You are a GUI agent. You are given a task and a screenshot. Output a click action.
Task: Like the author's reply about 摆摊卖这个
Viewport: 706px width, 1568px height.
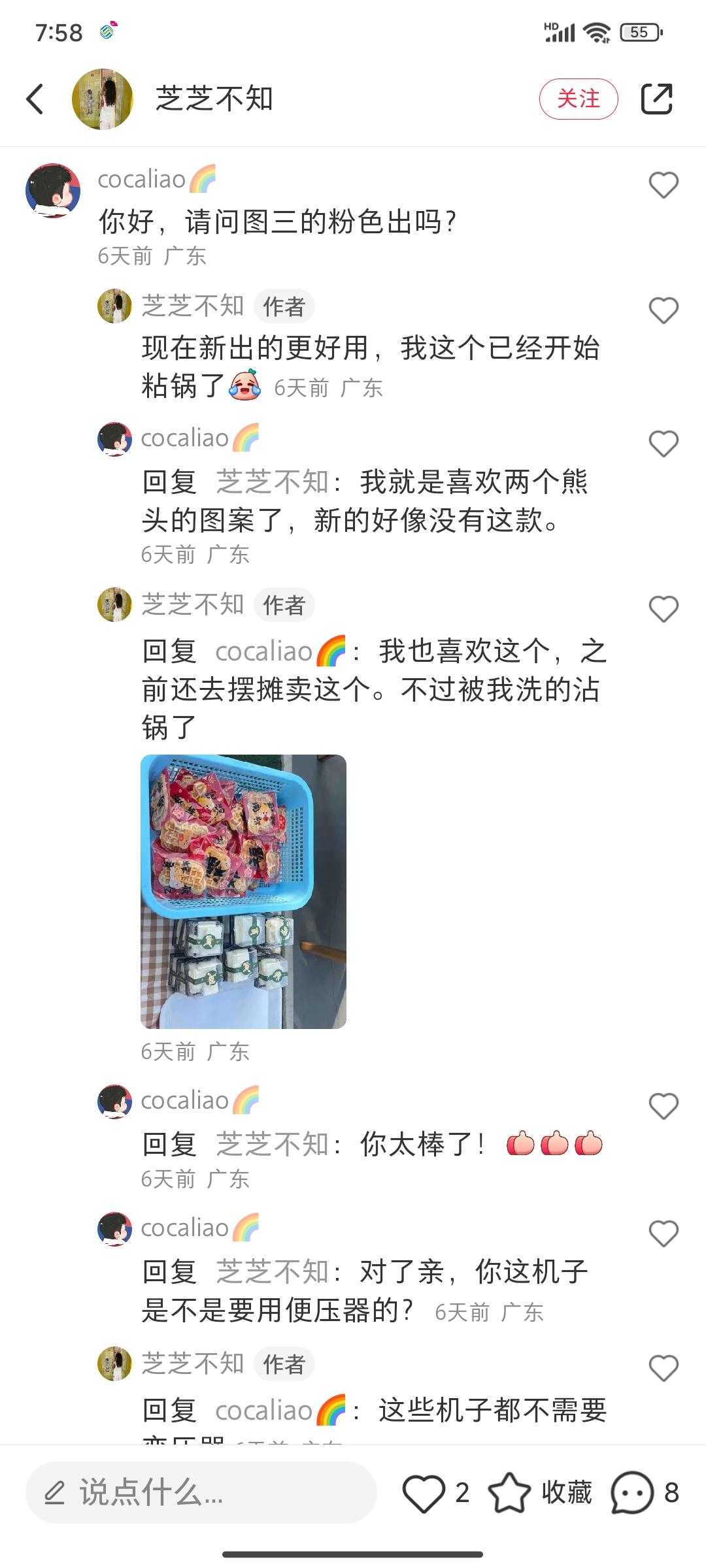click(x=663, y=609)
